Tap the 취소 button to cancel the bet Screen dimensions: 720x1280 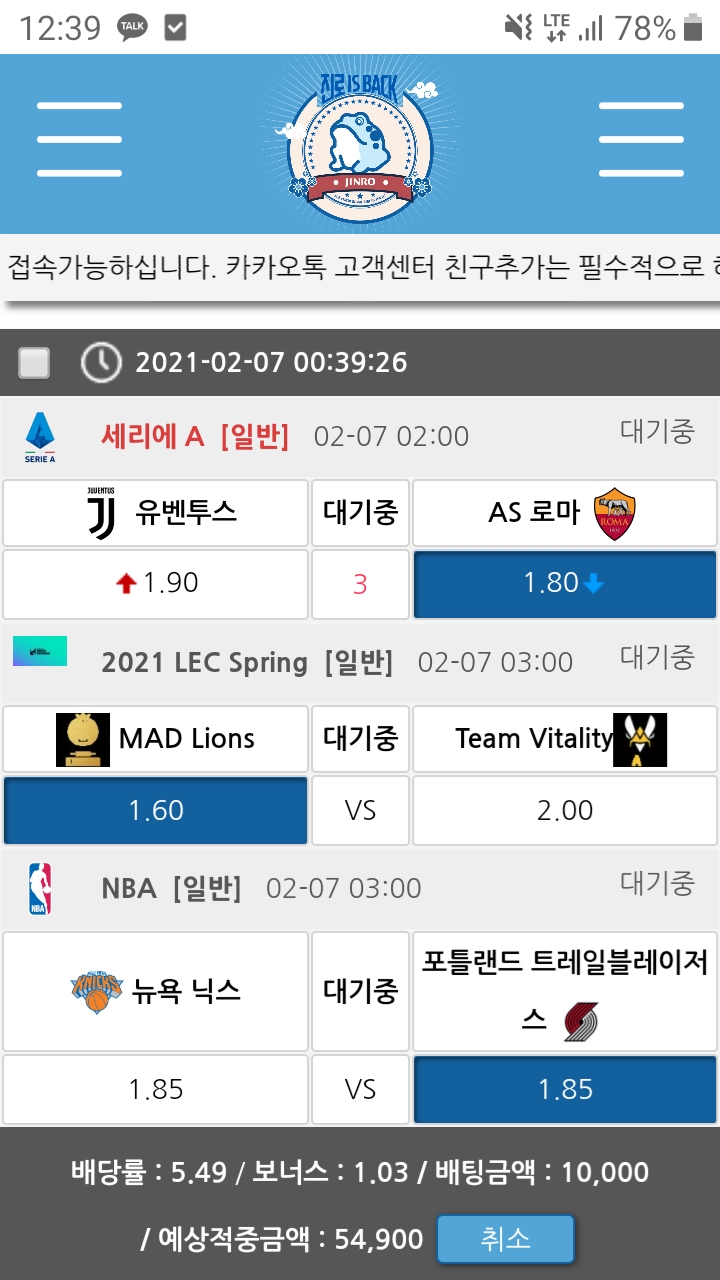pyautogui.click(x=505, y=1240)
